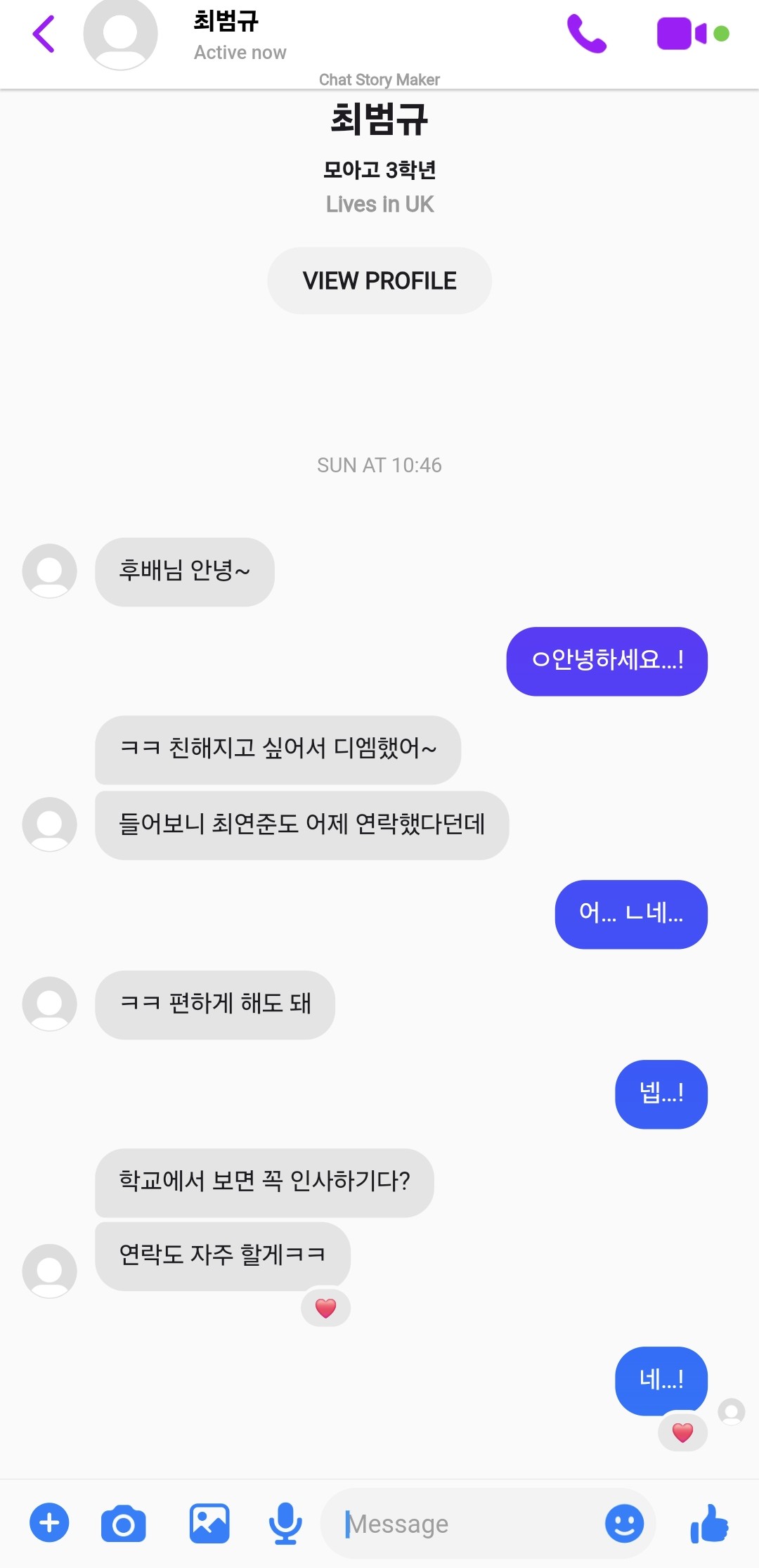Open 최범규's profile picture in the header
This screenshot has height=1568, width=759.
[120, 34]
